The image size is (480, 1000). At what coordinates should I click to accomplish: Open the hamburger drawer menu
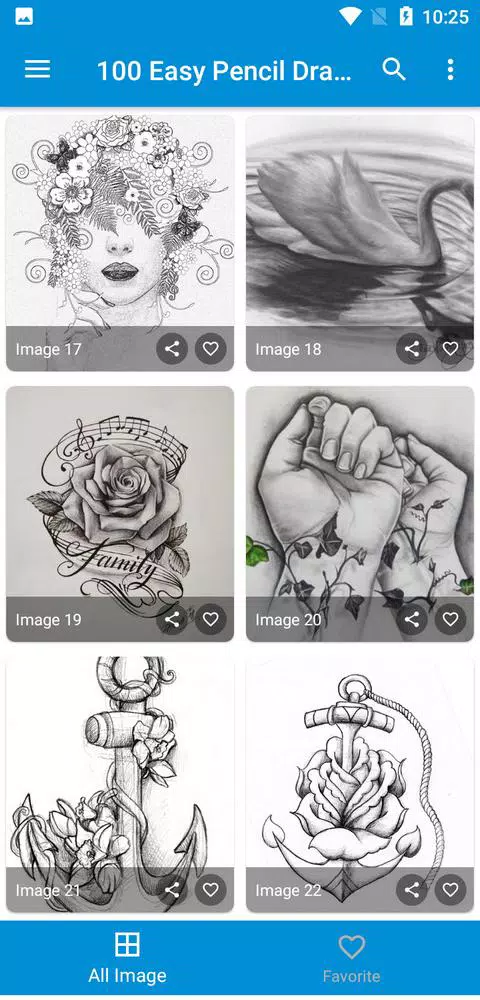(38, 70)
